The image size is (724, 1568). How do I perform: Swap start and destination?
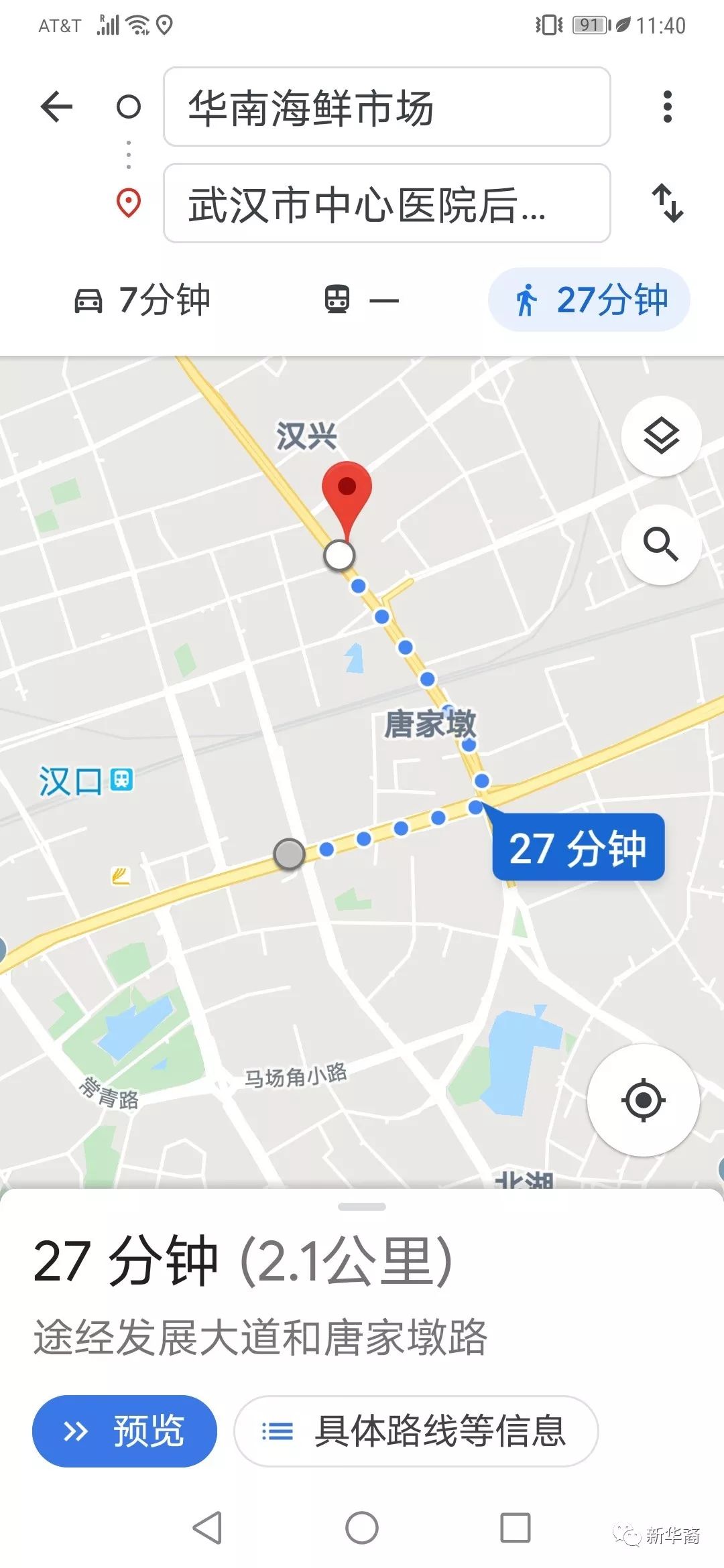point(668,203)
